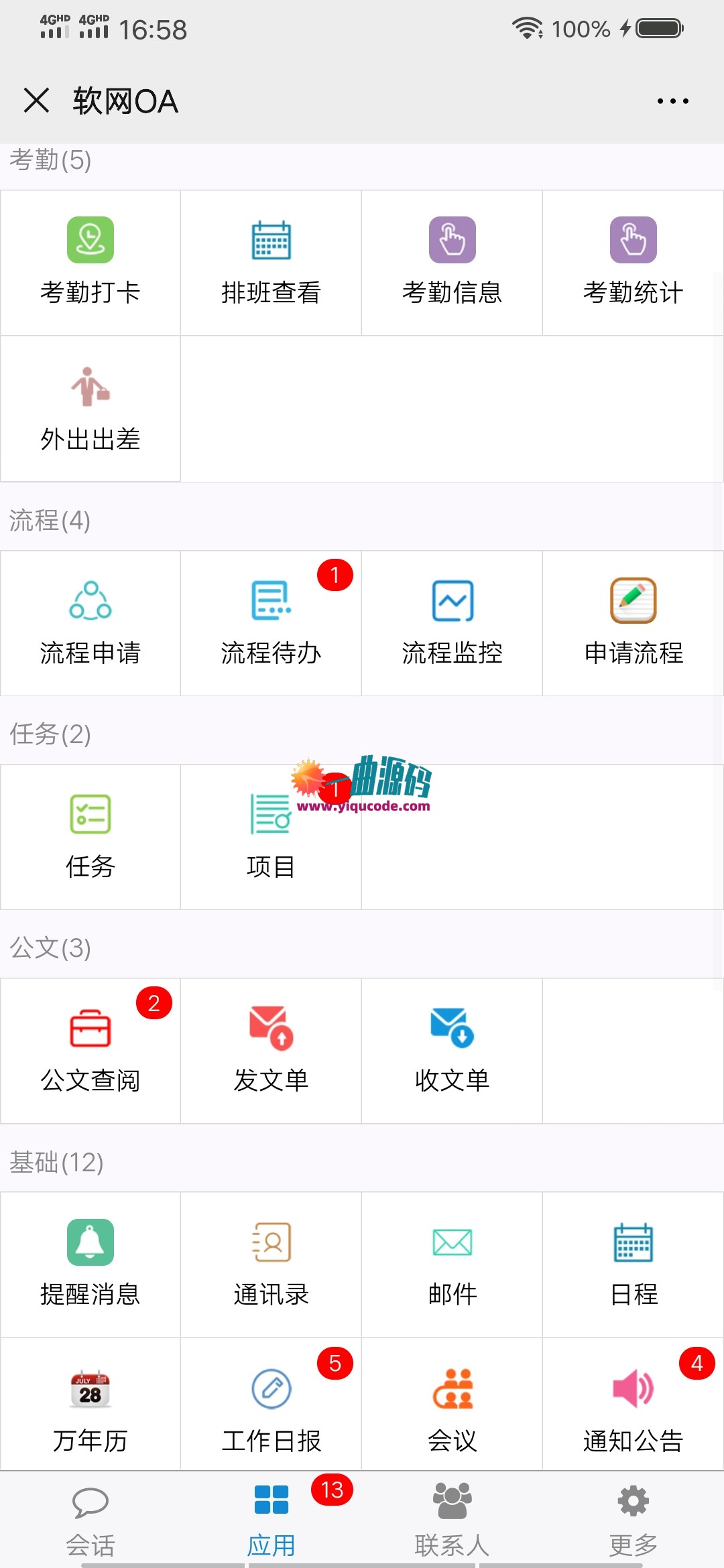
Task: Open 发文单 outgoing documents
Action: tap(271, 1051)
